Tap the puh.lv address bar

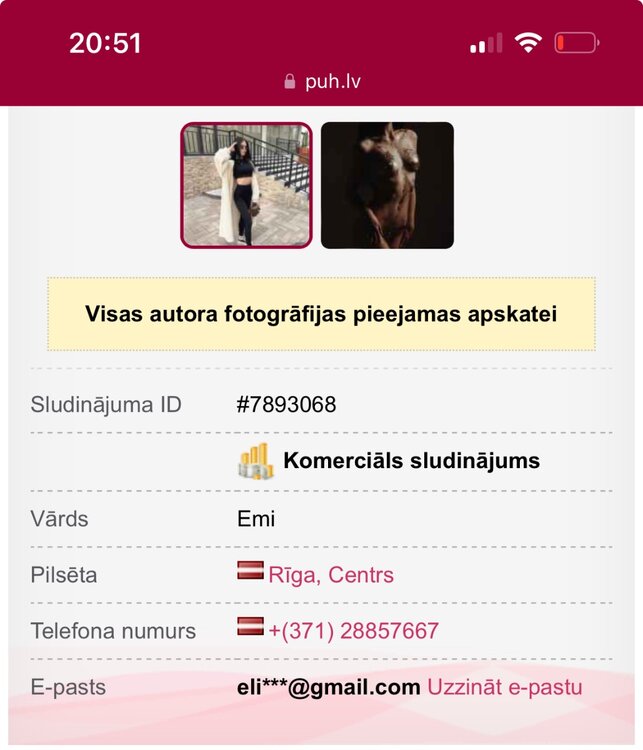322,81
